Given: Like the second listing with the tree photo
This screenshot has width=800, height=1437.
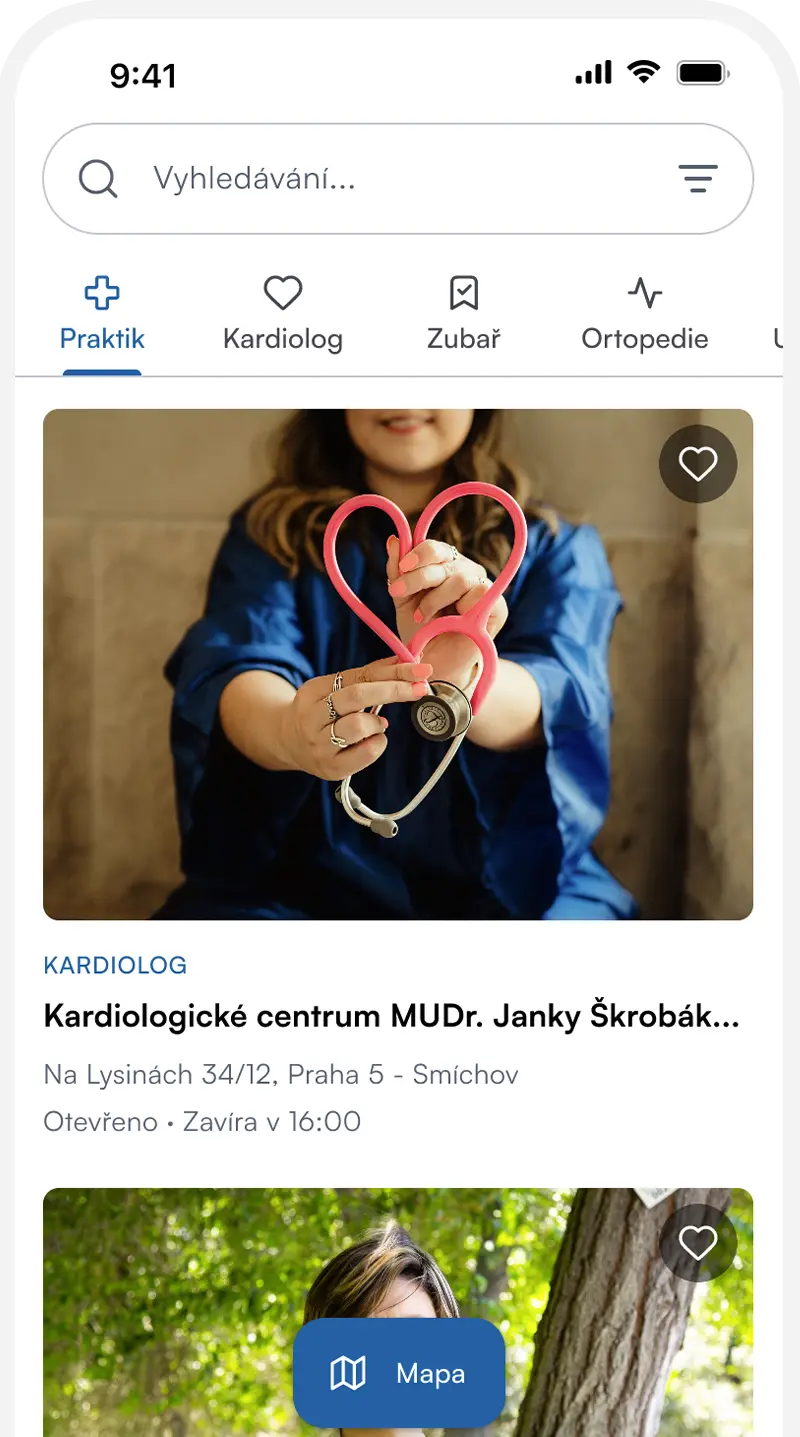Looking at the screenshot, I should 698,1243.
